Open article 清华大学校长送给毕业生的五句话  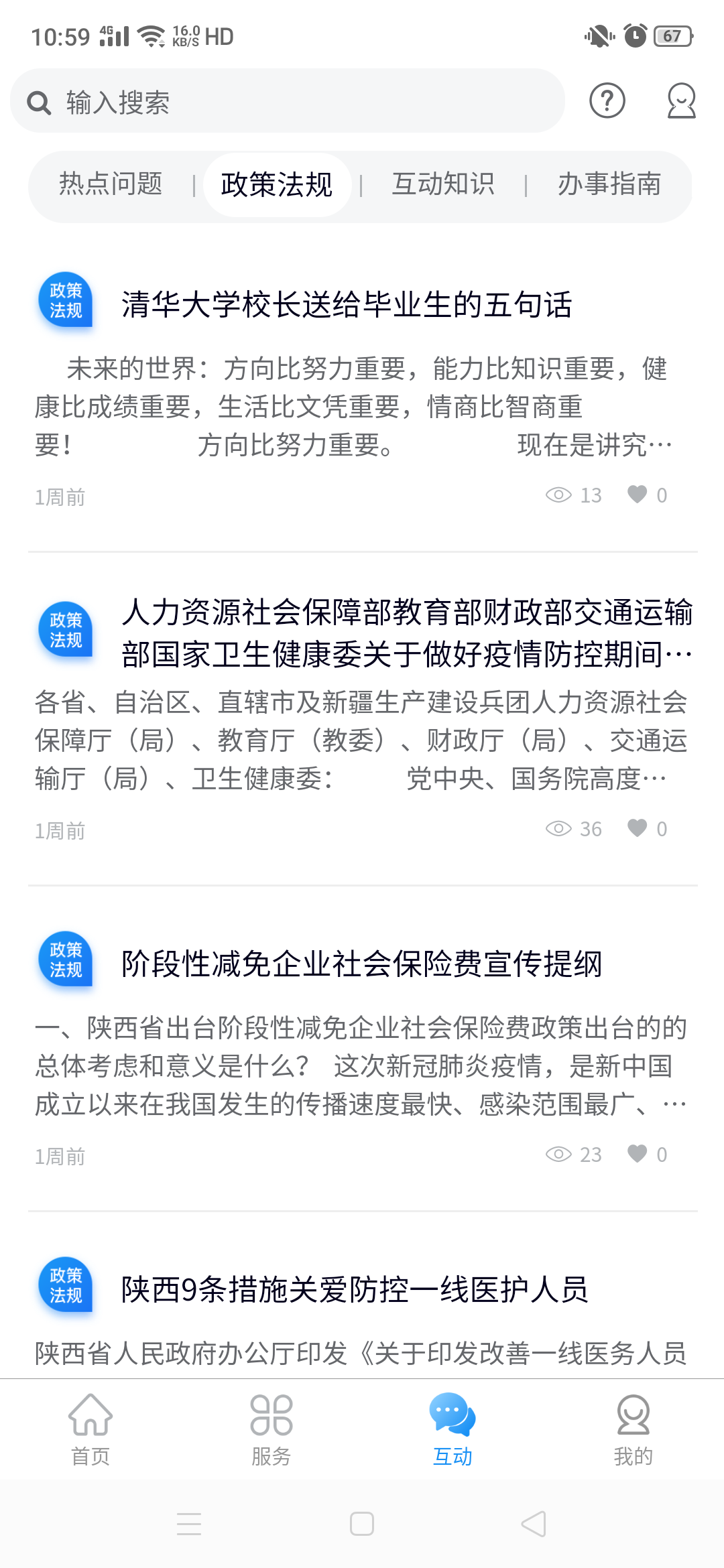click(x=347, y=305)
